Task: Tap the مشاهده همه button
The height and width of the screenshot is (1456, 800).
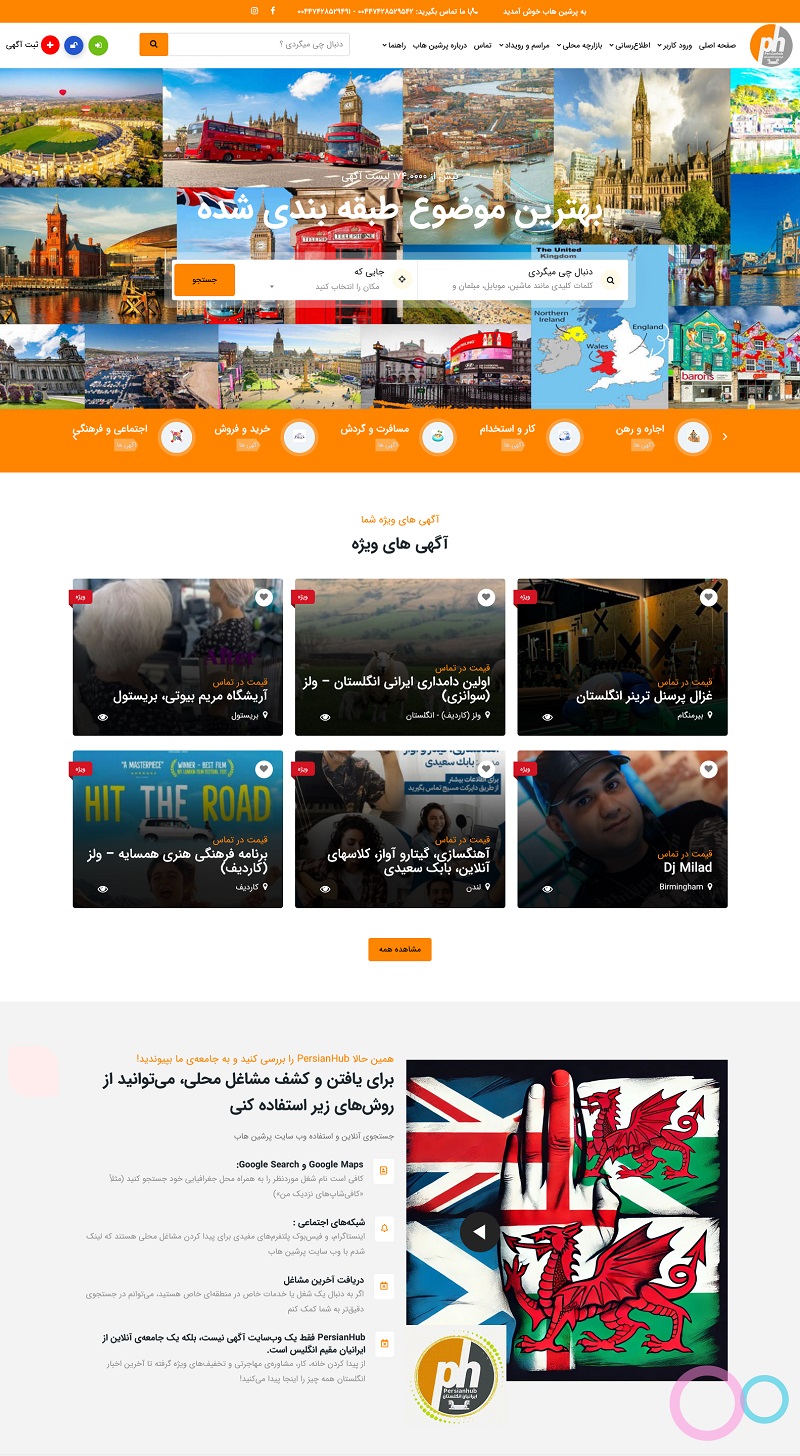Action: [x=400, y=949]
